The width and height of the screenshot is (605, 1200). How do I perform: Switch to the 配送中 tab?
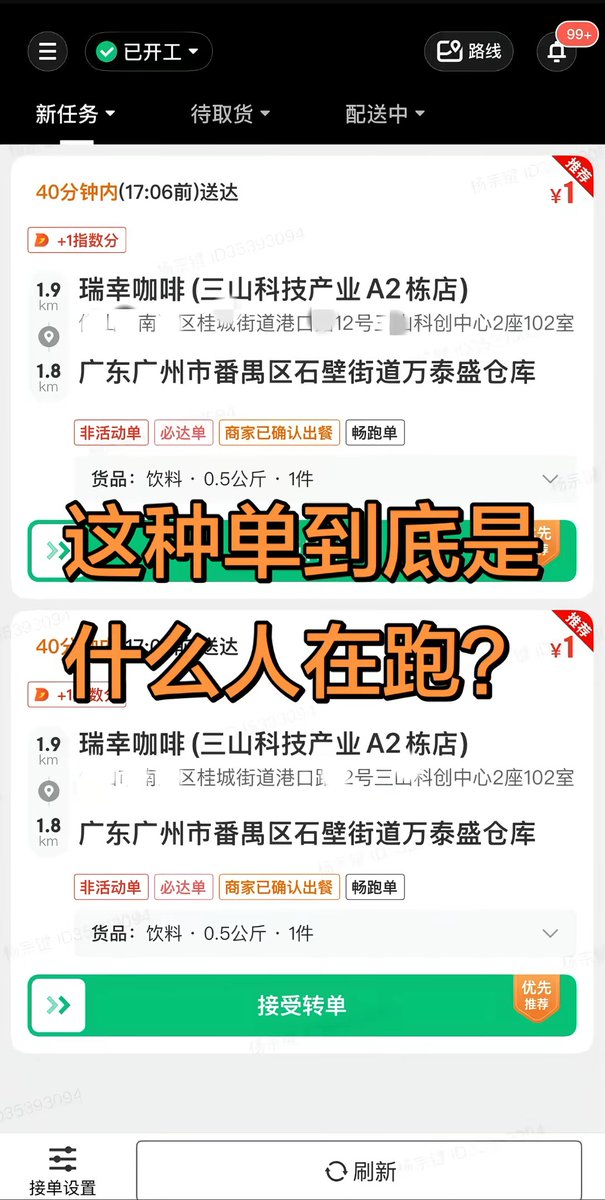coord(385,114)
